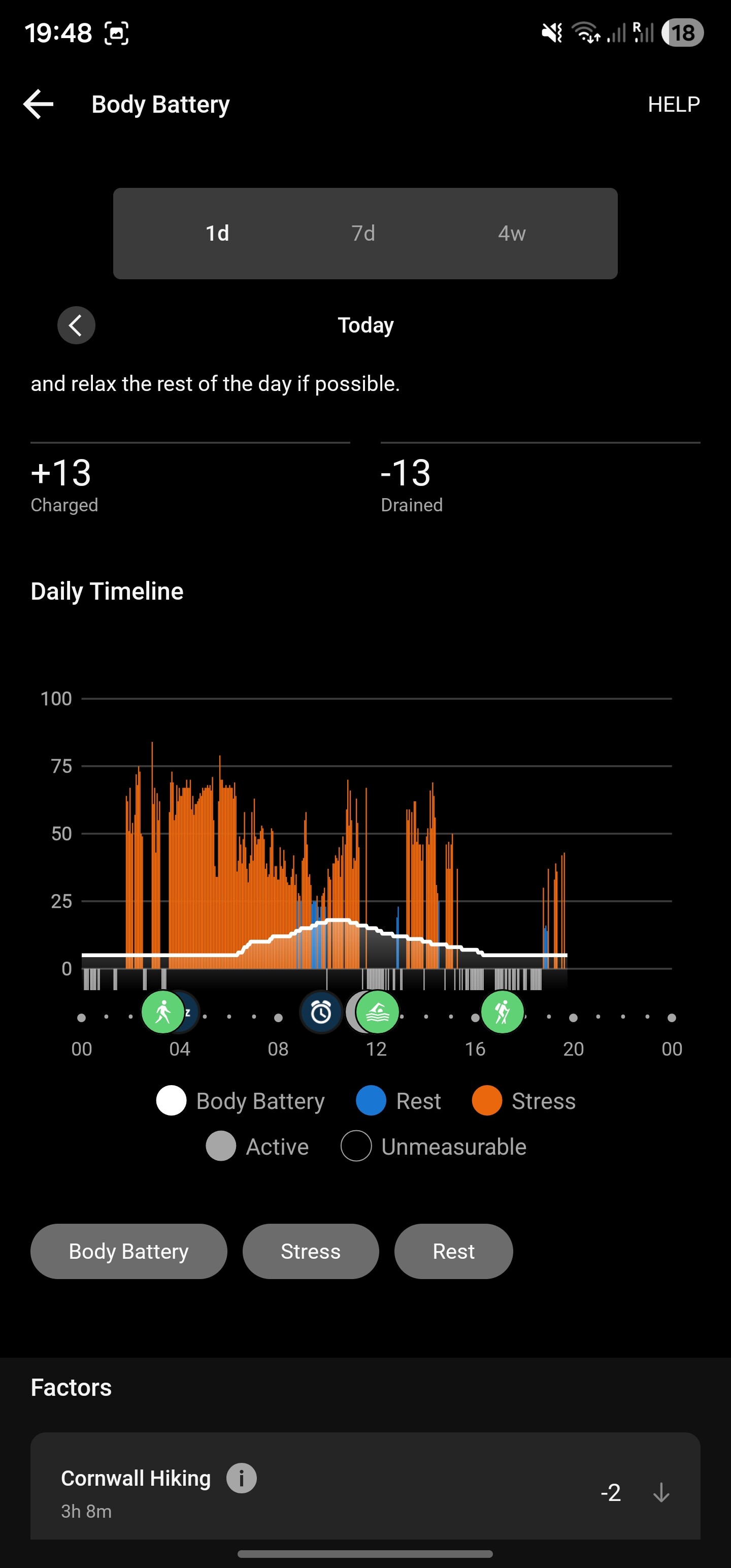
Task: Select the walking activity marker on timeline
Action: 162,1012
